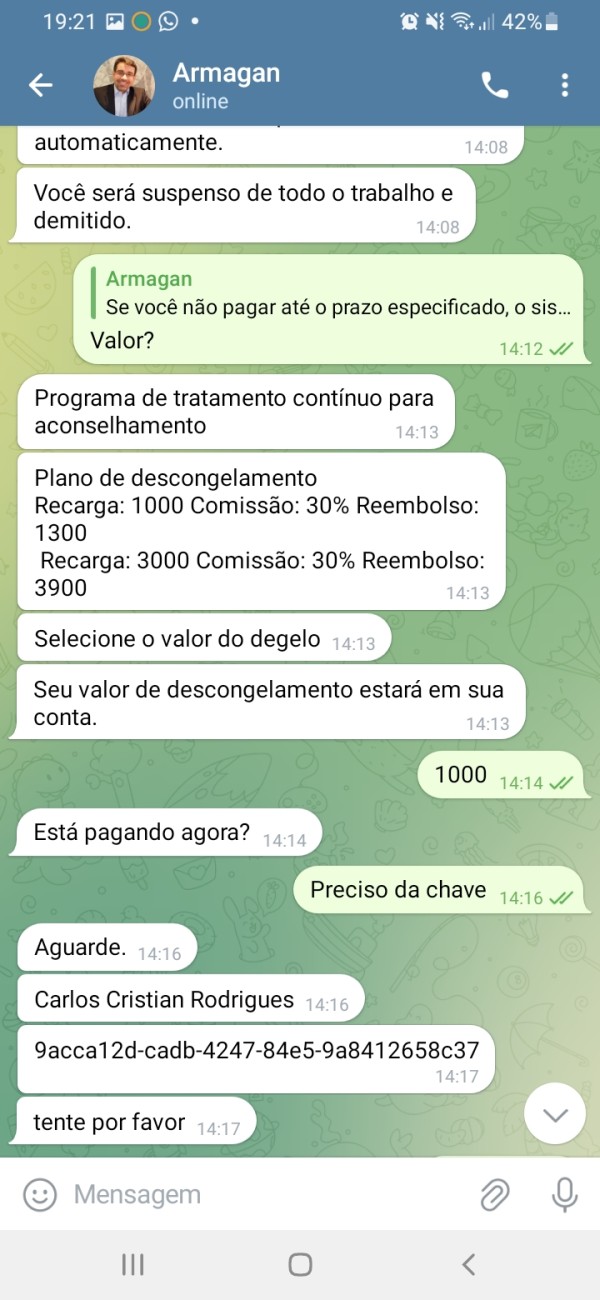Open the emoji picker
Viewport: 600px width, 1300px height.
(x=40, y=1194)
